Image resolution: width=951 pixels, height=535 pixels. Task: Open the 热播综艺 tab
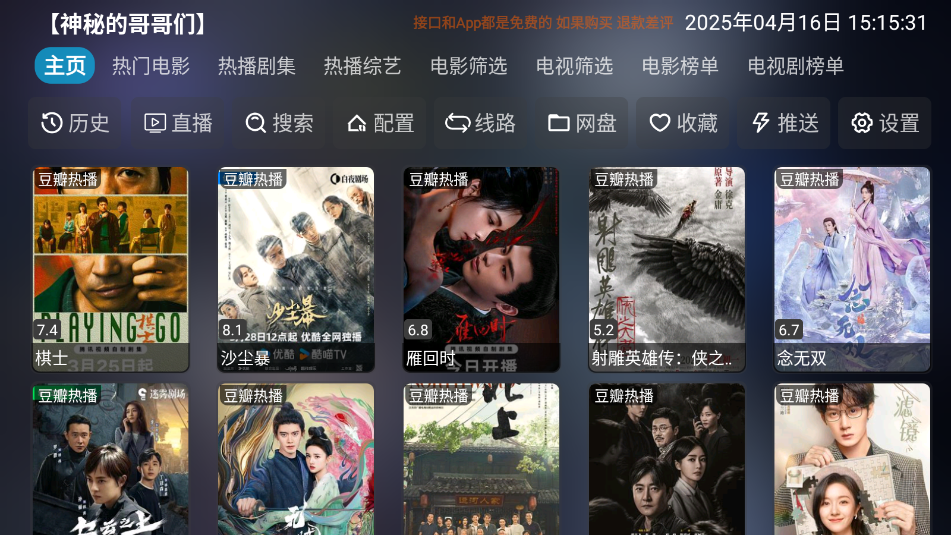362,66
